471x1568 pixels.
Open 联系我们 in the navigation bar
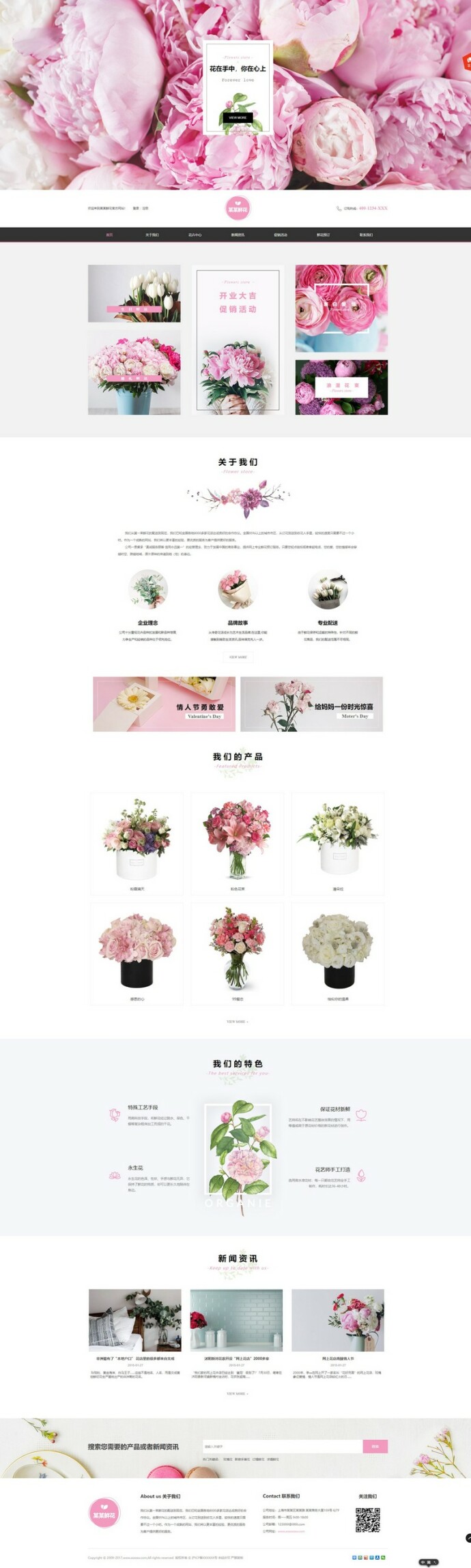[367, 235]
